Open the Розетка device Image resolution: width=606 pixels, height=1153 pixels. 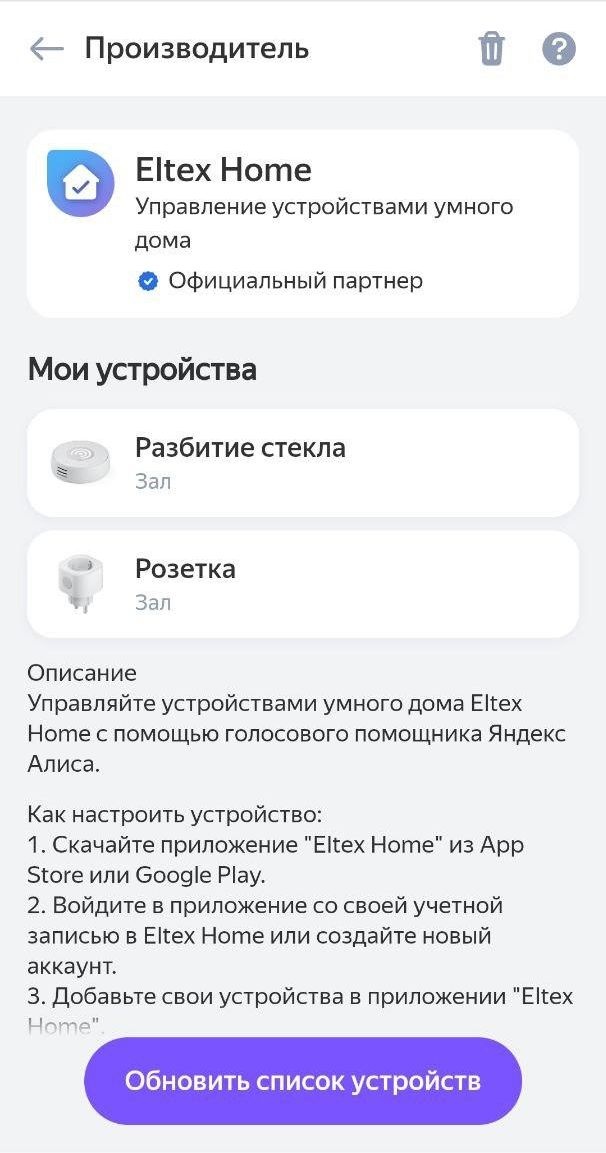pos(302,584)
